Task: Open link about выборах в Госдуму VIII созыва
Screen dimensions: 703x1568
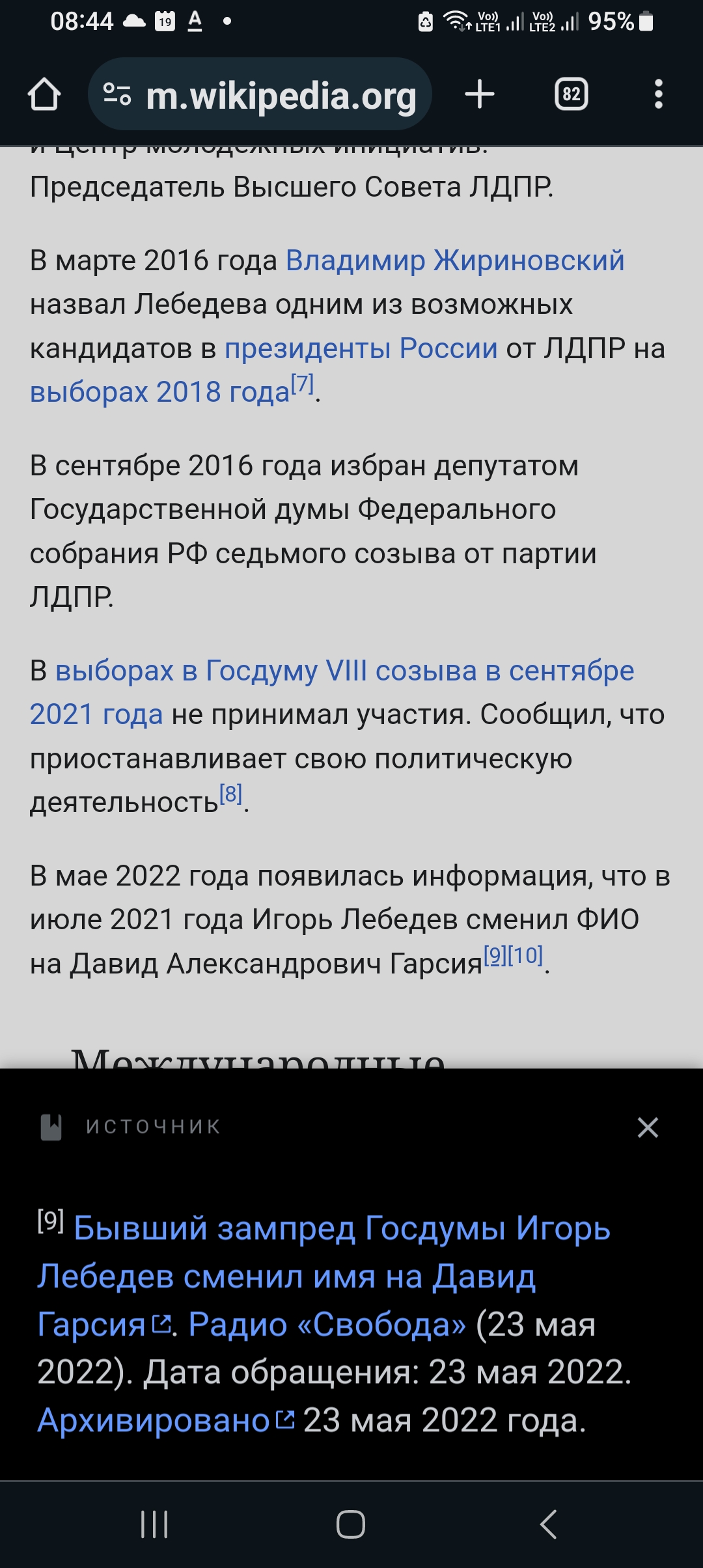Action: coord(332,693)
